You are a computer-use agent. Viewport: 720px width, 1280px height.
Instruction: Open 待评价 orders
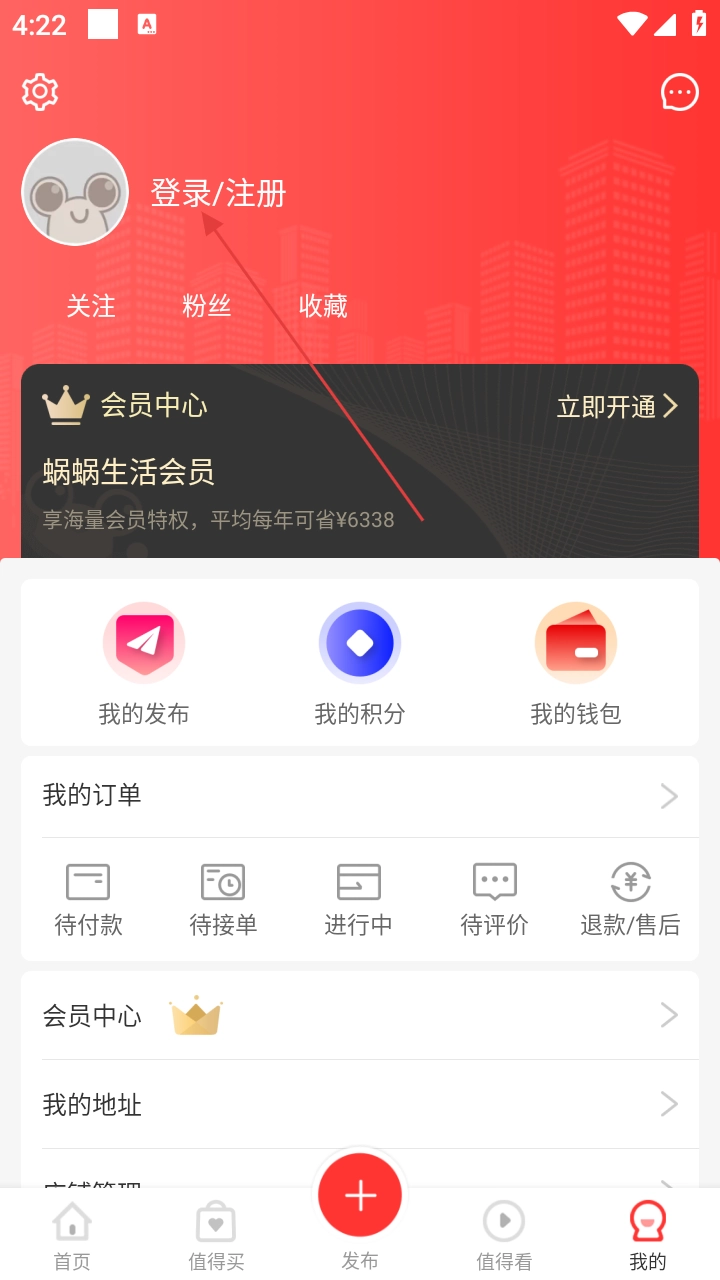pos(494,899)
